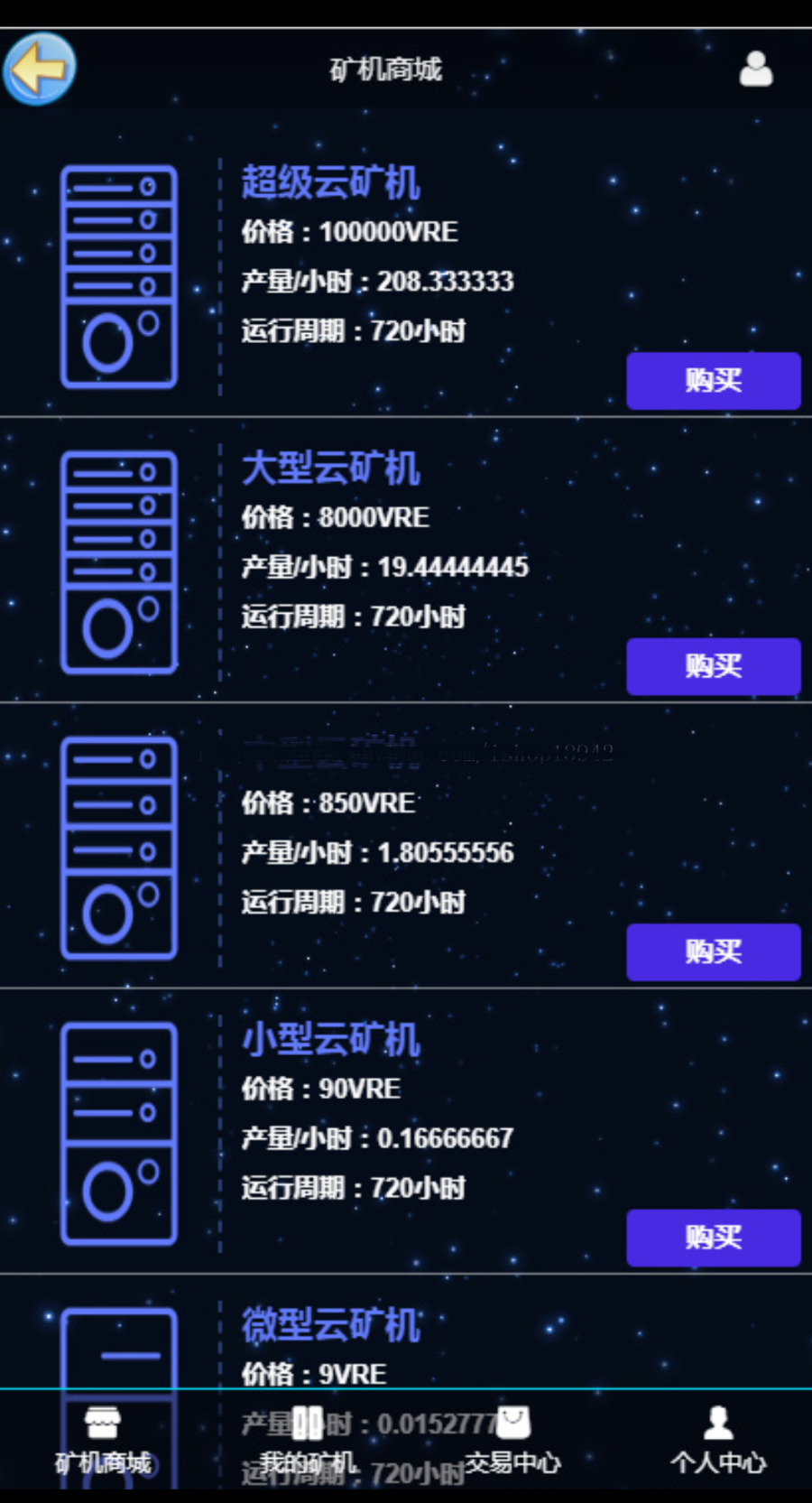Buy the 小型云矿机
This screenshot has width=812, height=1503.
[713, 1238]
